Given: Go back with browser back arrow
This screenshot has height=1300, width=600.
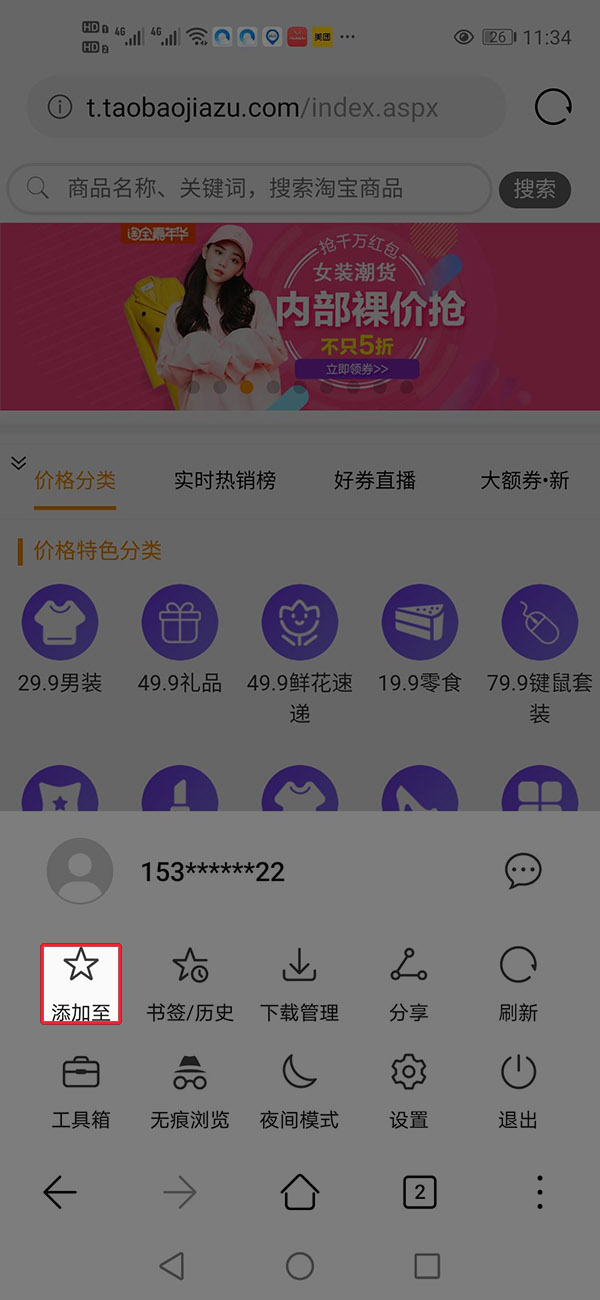Looking at the screenshot, I should point(60,1191).
